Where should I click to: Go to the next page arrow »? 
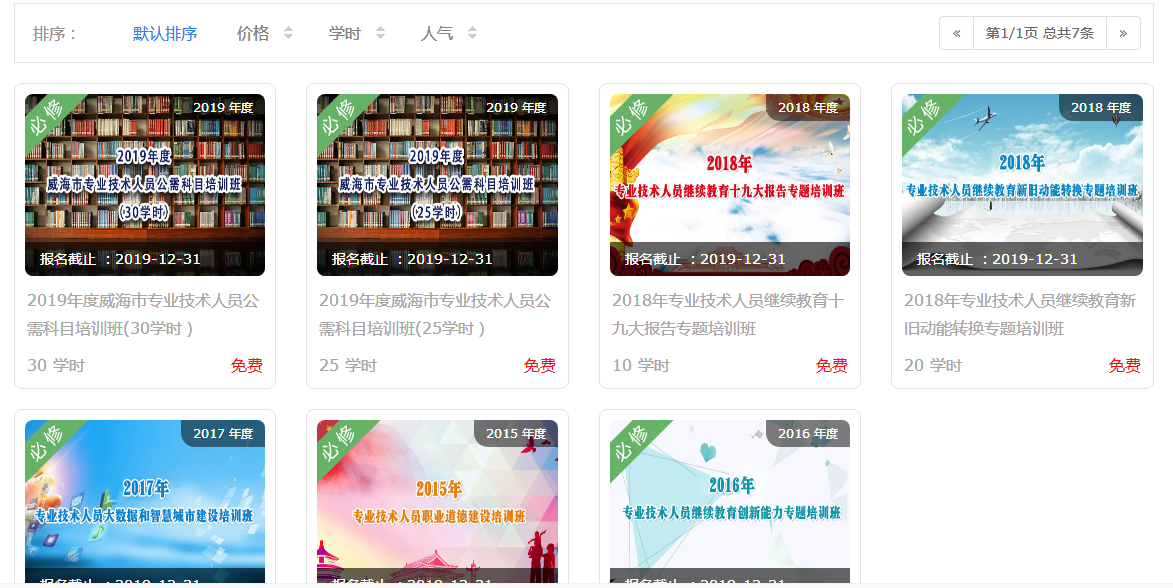[x=1123, y=34]
